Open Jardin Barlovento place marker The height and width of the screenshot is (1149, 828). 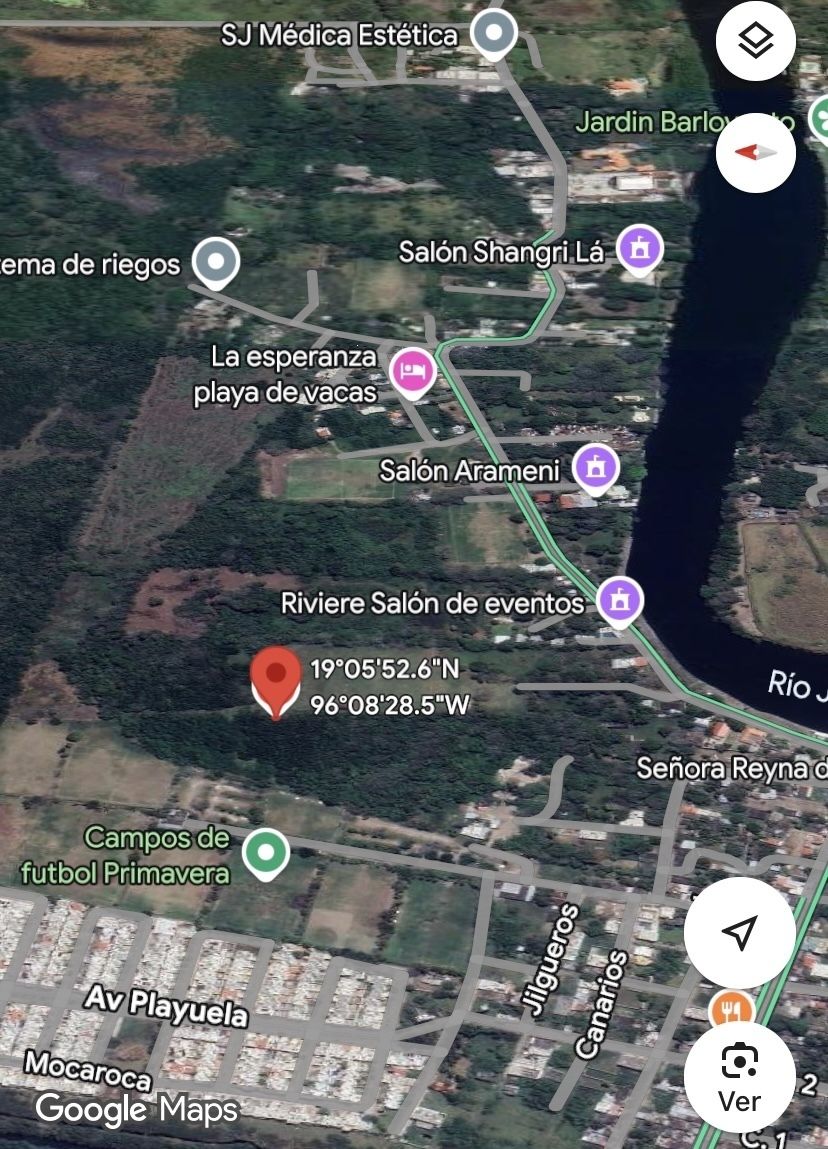tap(820, 118)
